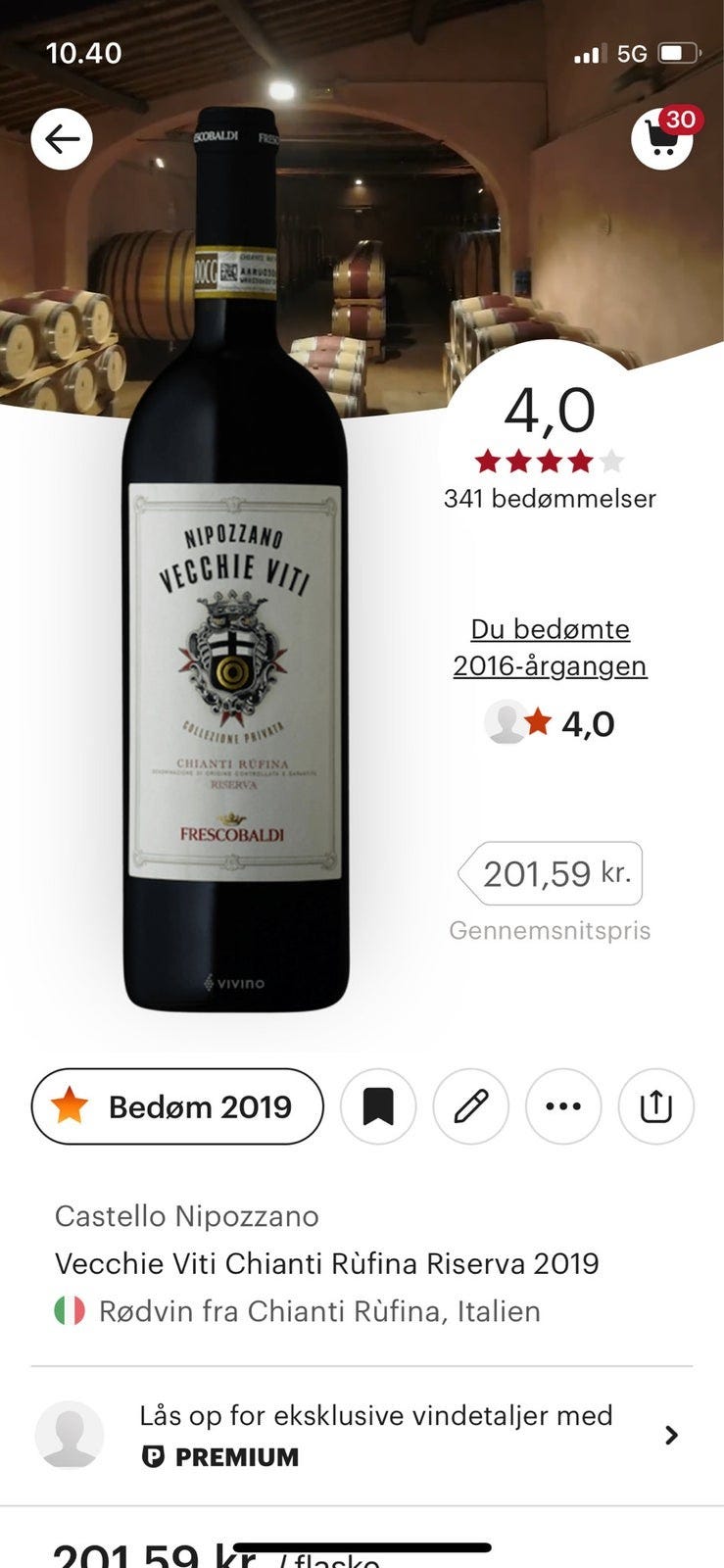
Task: Bookmark this wine to your wishlist
Action: tap(378, 1106)
